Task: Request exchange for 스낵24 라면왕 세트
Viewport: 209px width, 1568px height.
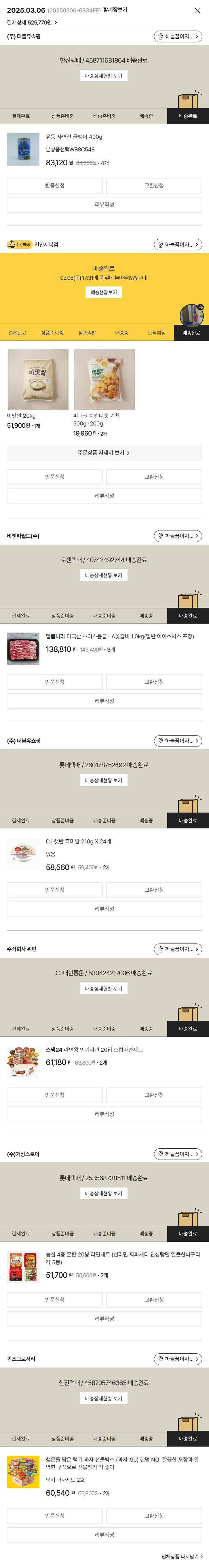Action: coord(154,1095)
